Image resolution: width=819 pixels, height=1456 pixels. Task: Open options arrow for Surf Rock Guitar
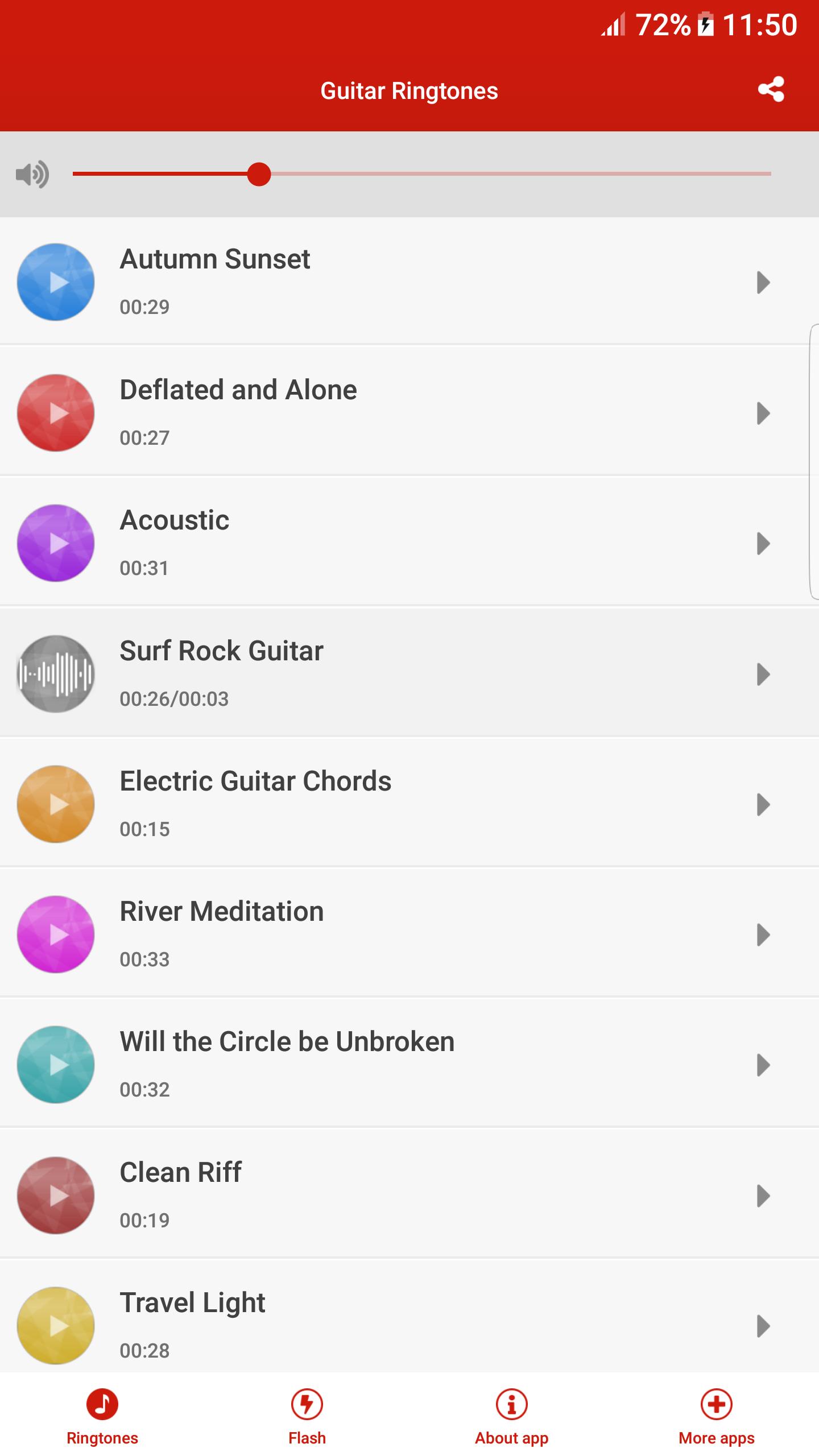click(x=763, y=675)
